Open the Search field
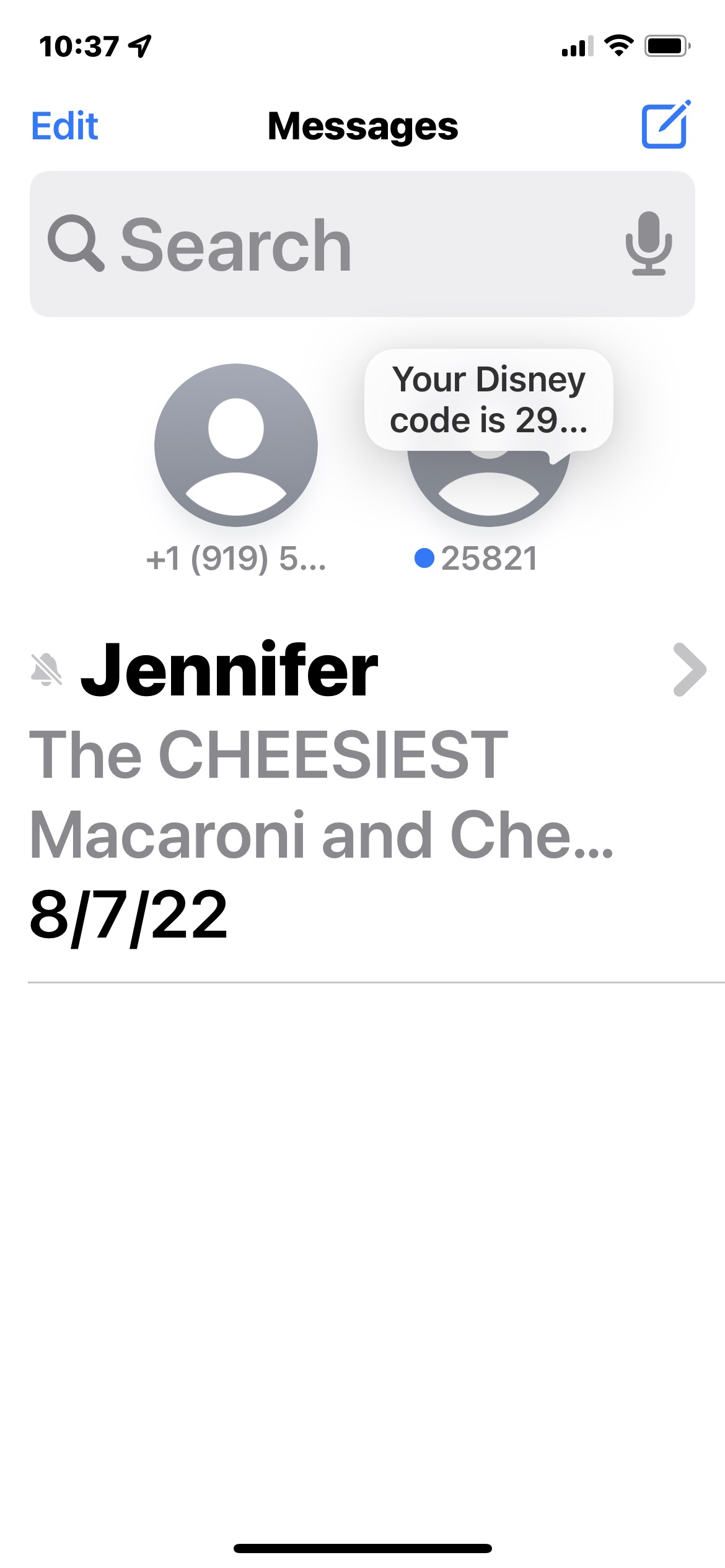 362,244
